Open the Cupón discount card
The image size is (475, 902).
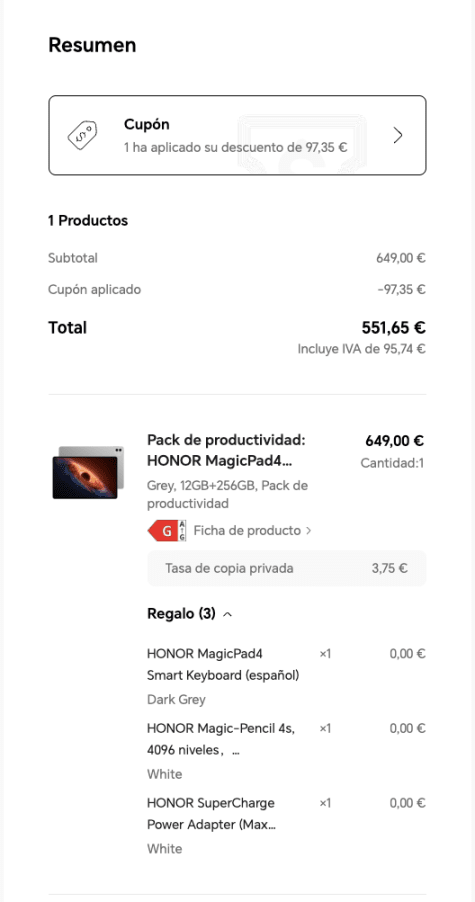(x=237, y=135)
